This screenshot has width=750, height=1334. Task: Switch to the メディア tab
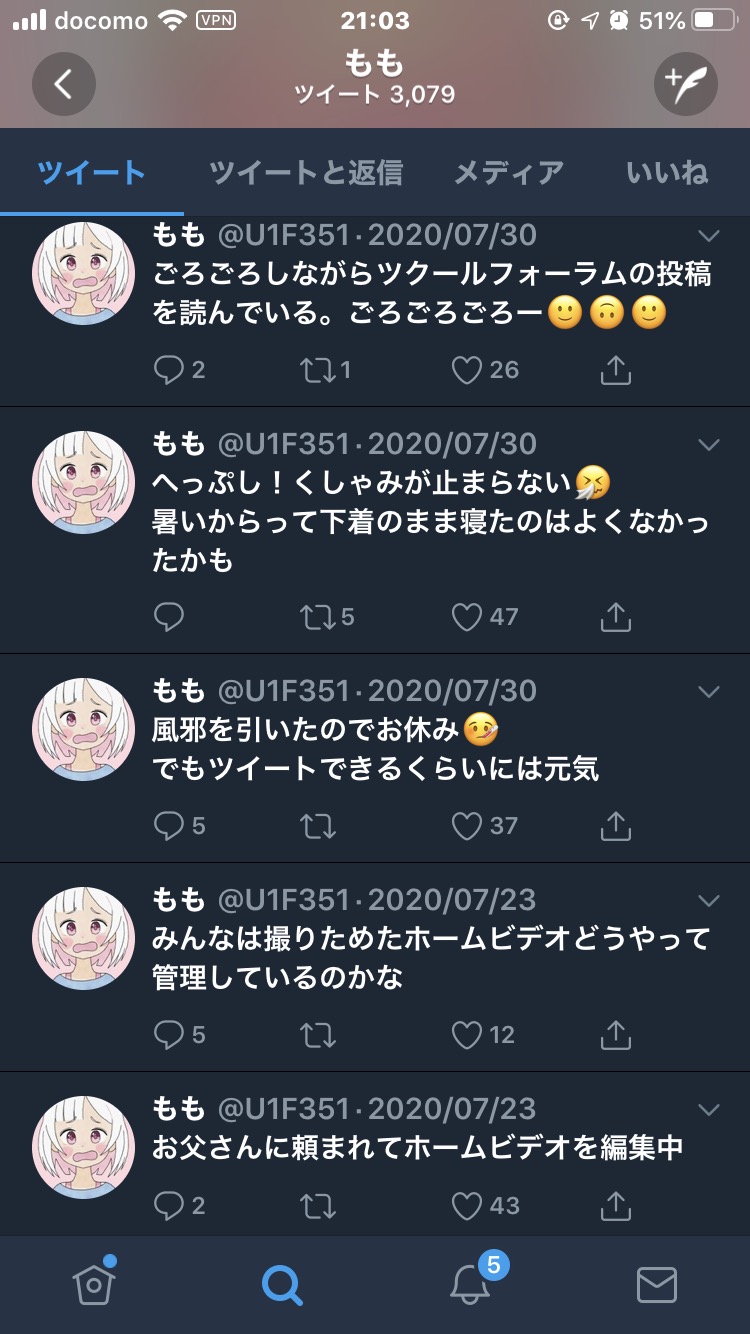(x=508, y=172)
